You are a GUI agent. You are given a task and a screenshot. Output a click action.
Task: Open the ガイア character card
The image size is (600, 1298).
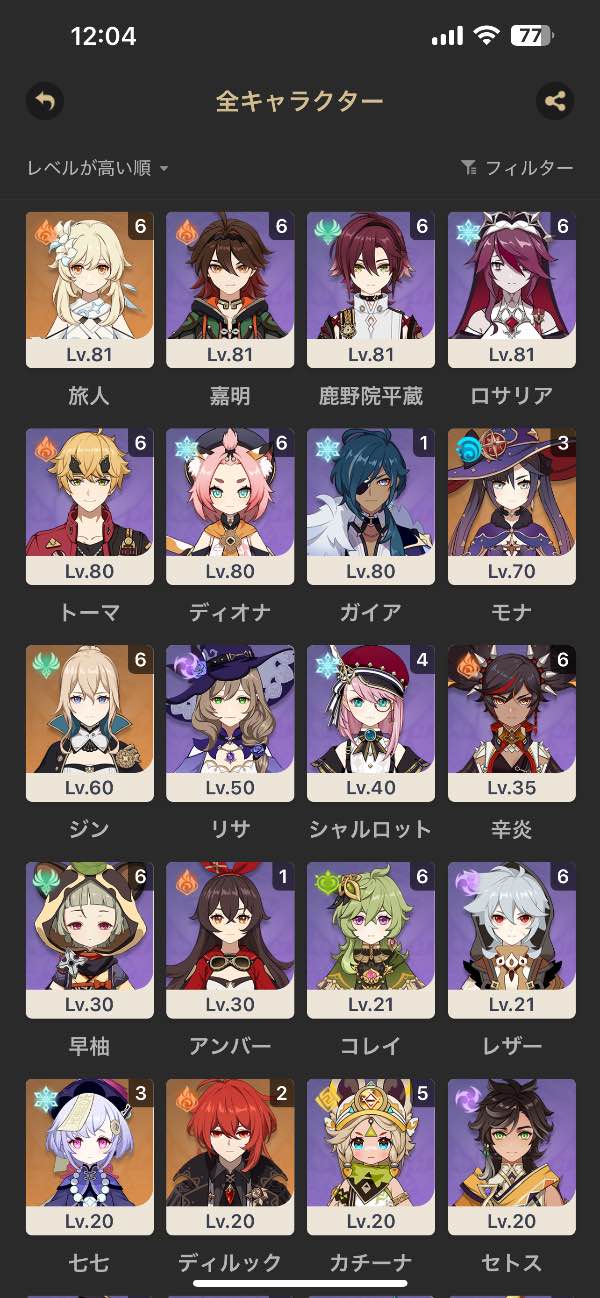coord(371,507)
